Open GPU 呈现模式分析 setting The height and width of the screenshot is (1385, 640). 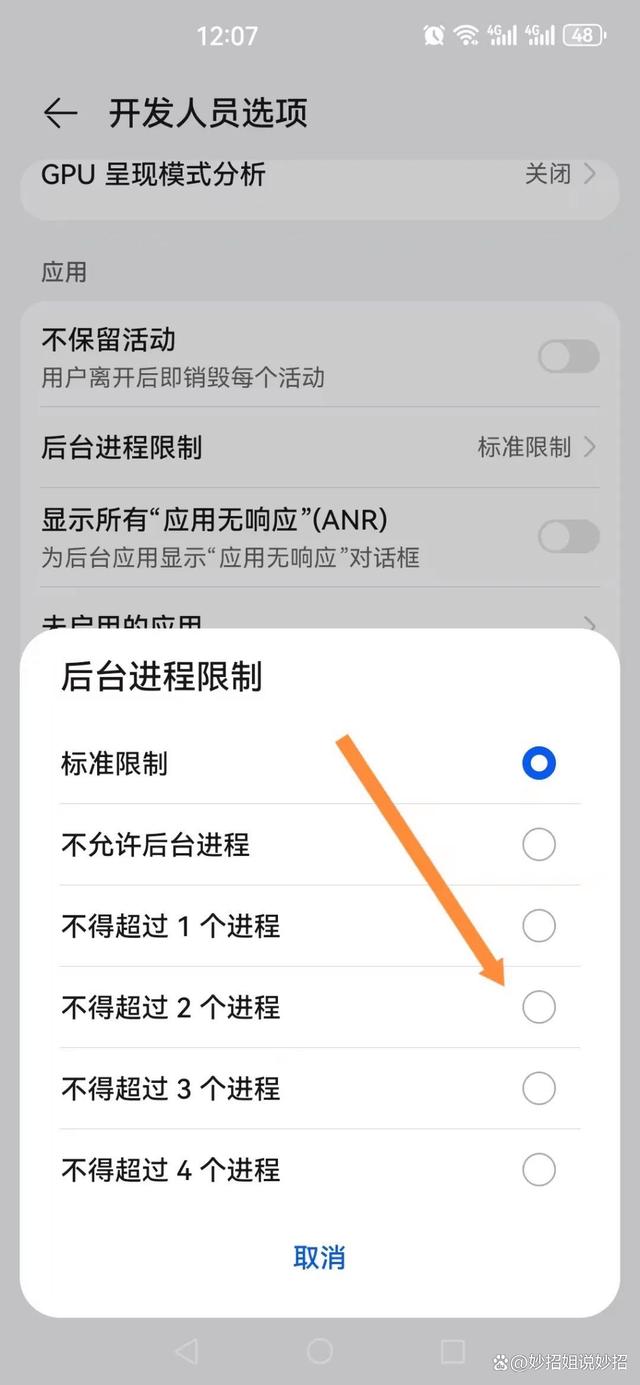(320, 175)
